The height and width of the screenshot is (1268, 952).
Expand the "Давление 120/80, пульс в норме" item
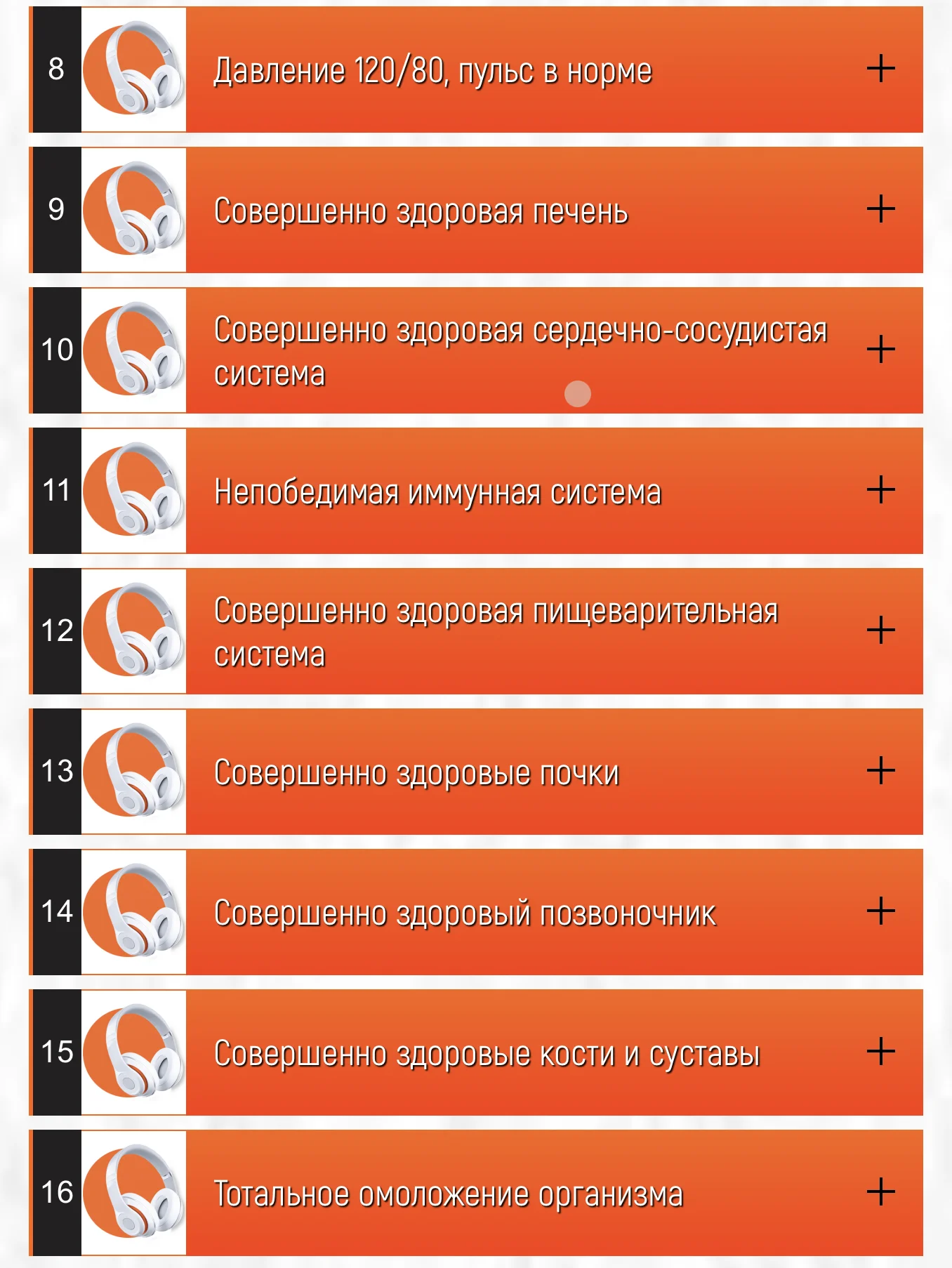pos(880,69)
